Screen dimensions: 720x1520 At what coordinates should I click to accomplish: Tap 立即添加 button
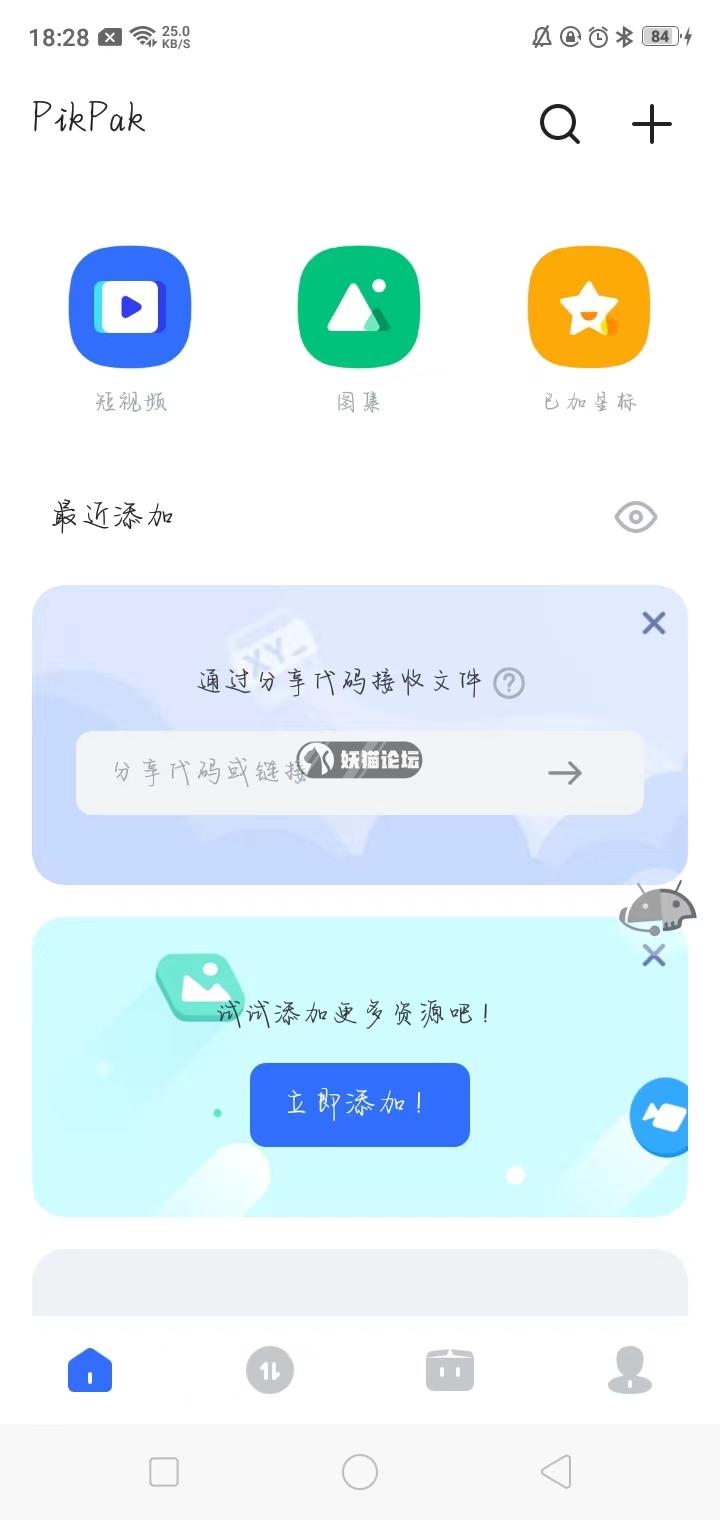[x=359, y=1104]
